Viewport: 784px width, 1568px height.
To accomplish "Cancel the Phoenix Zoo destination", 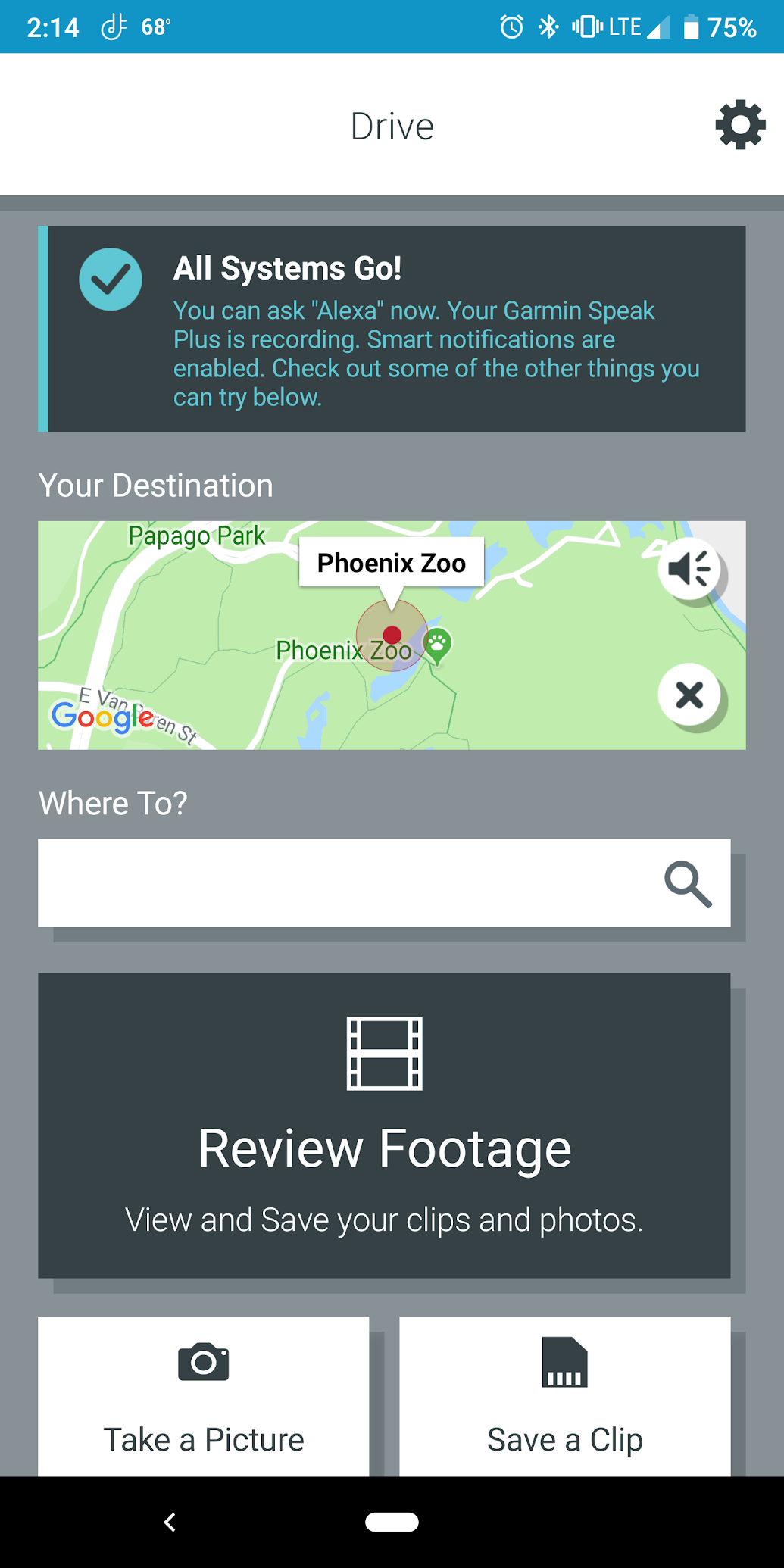I will click(689, 695).
